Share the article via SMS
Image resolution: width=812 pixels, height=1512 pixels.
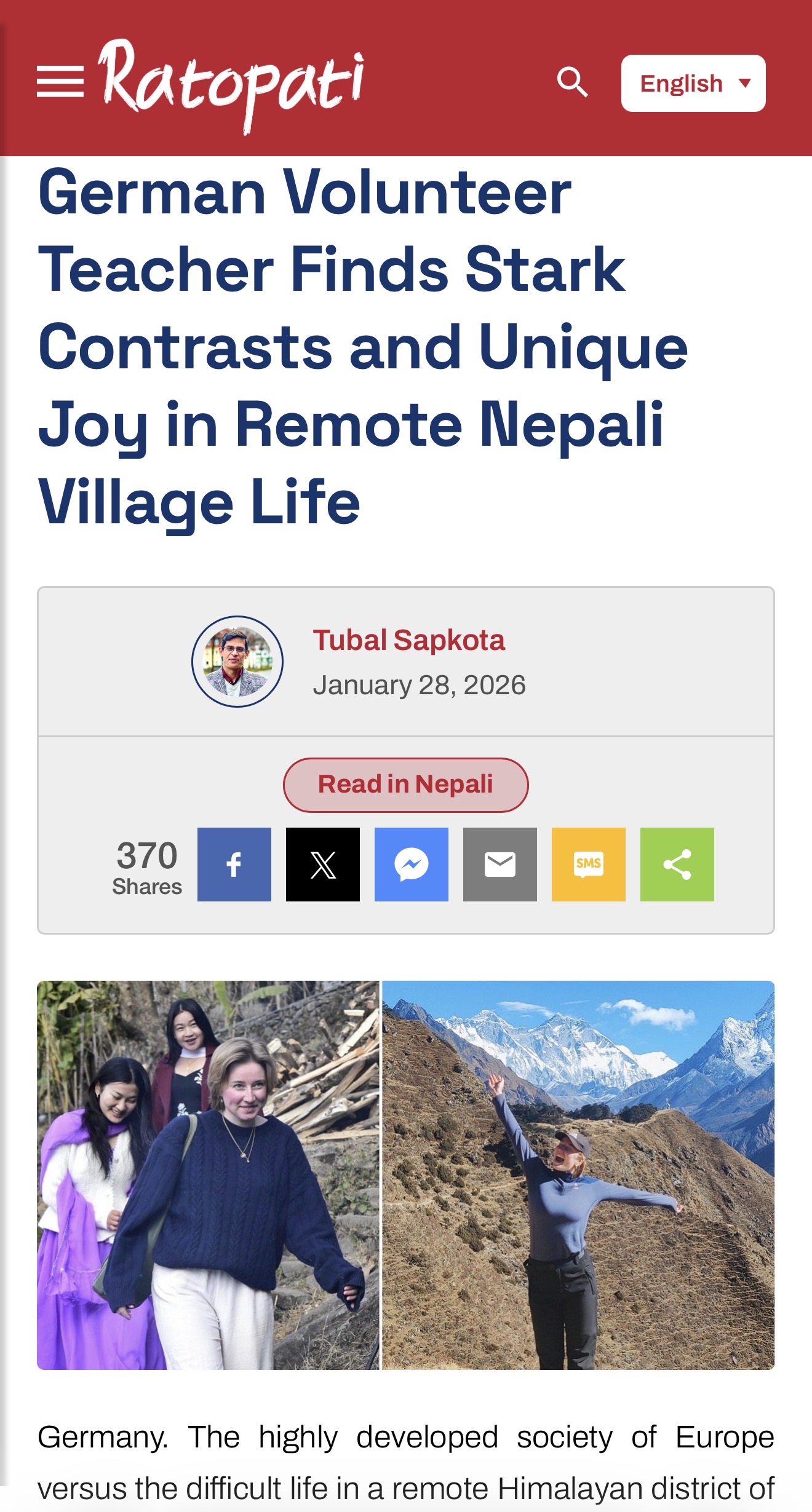coord(588,865)
